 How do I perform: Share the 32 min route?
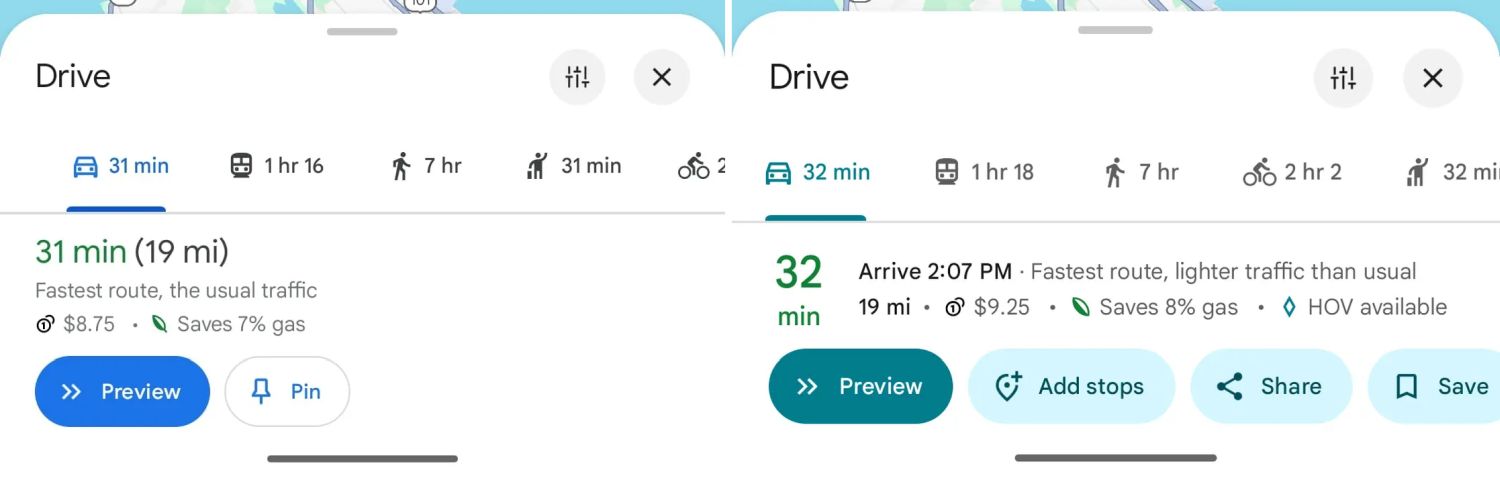click(x=1270, y=387)
